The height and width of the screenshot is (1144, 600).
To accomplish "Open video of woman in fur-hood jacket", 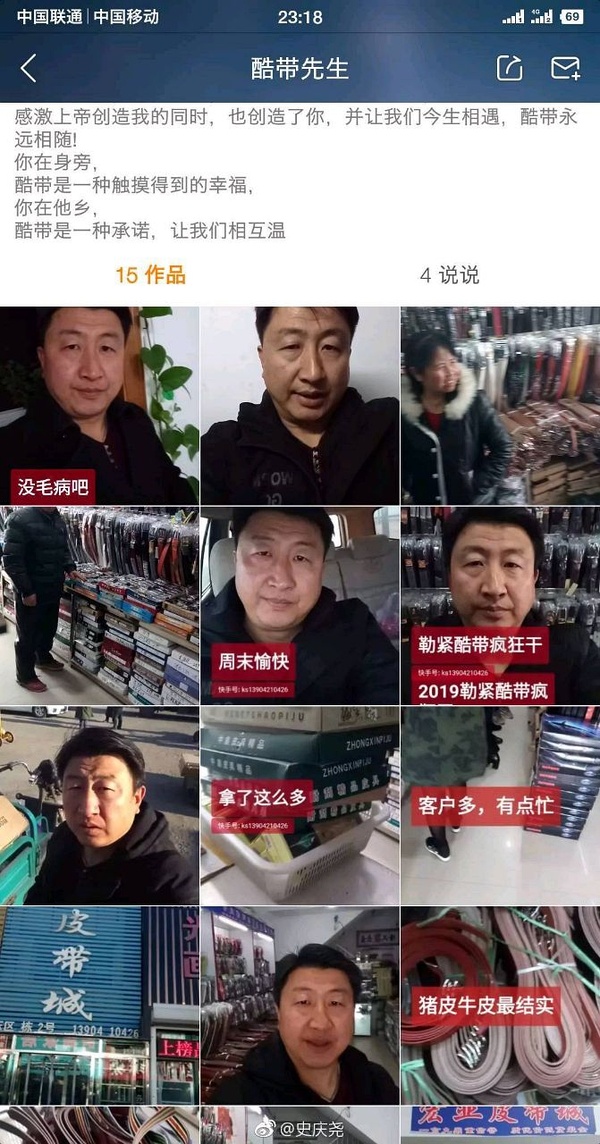I will pyautogui.click(x=499, y=405).
